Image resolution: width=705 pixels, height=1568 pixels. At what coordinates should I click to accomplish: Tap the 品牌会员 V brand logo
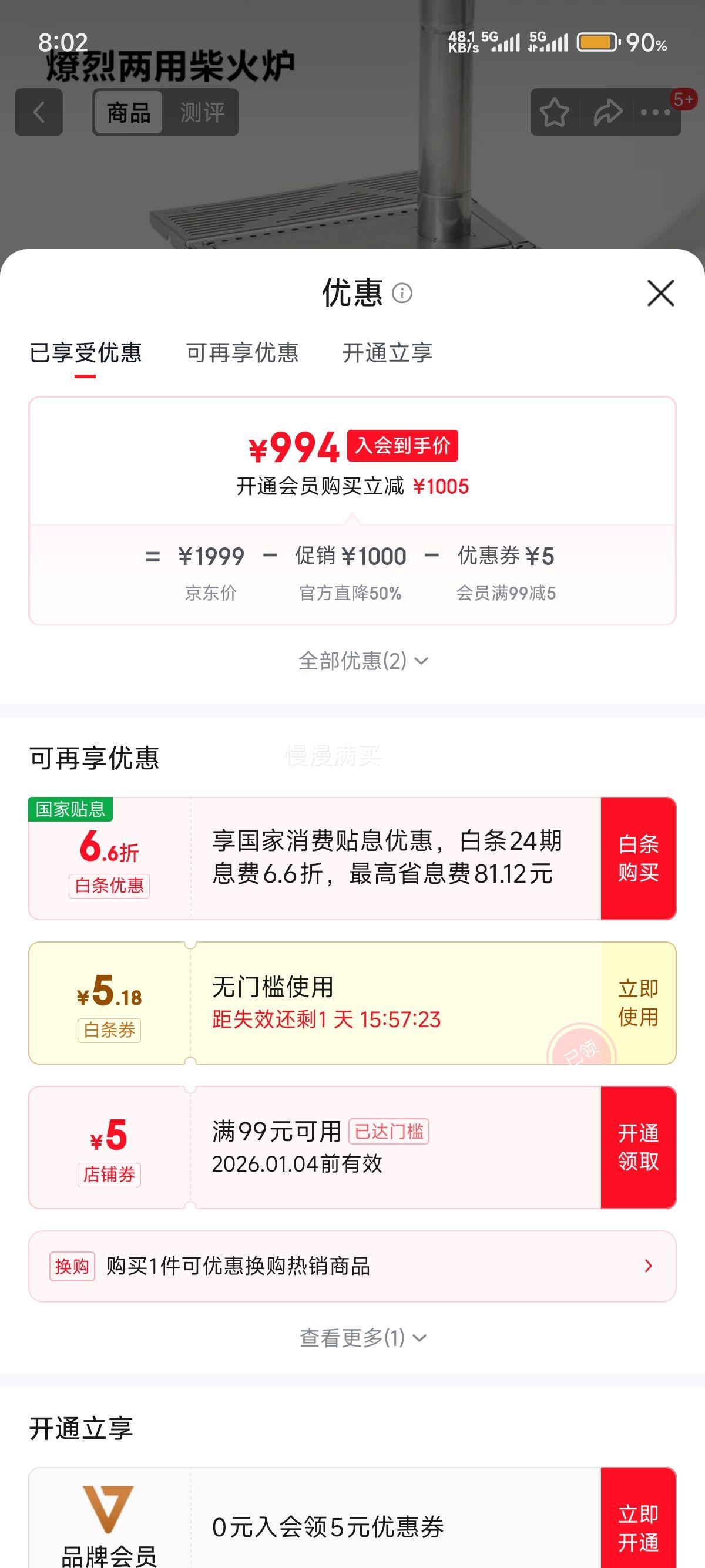pyautogui.click(x=107, y=1506)
